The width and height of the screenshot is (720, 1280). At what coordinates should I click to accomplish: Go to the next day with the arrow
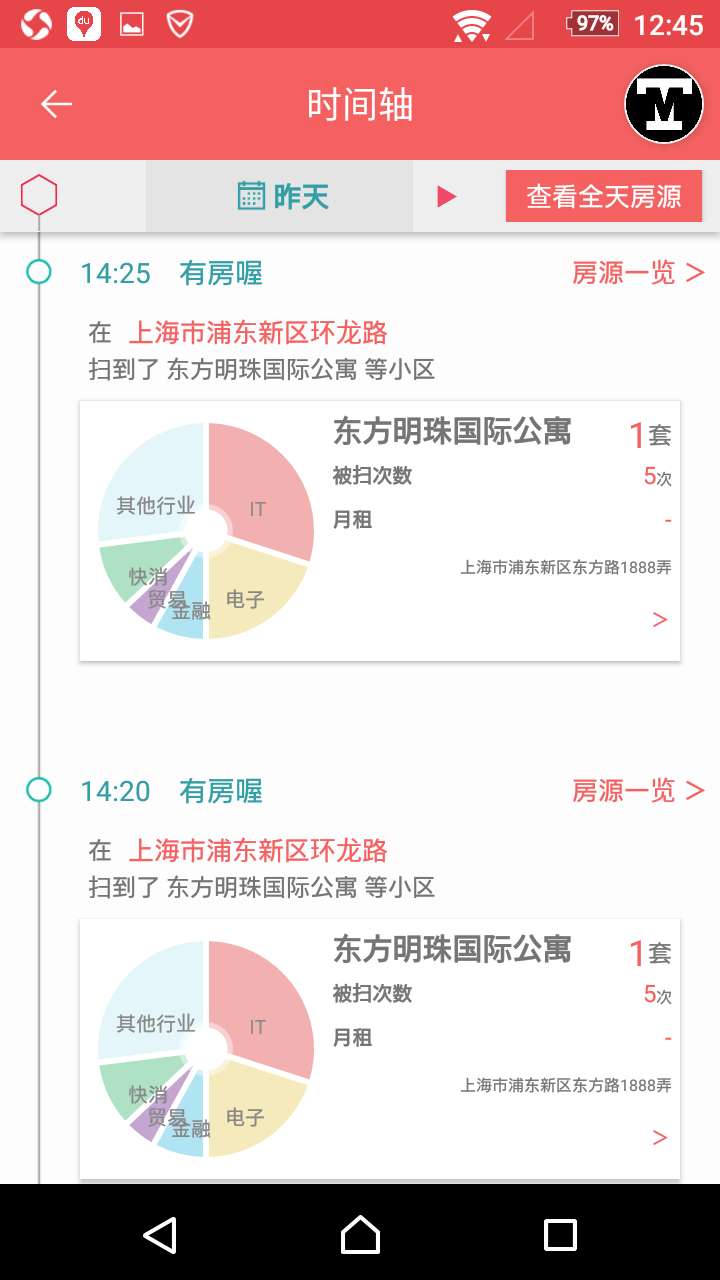[446, 197]
